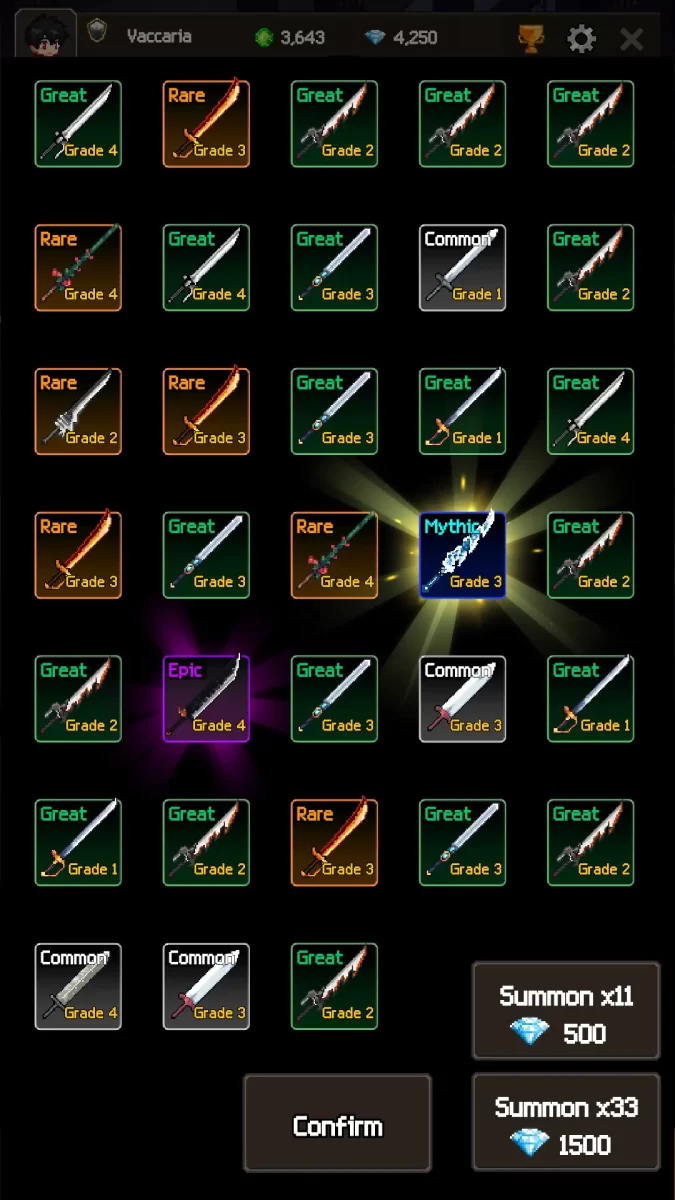Open the settings gear
Viewport: 675px width, 1200px height.
pyautogui.click(x=581, y=39)
